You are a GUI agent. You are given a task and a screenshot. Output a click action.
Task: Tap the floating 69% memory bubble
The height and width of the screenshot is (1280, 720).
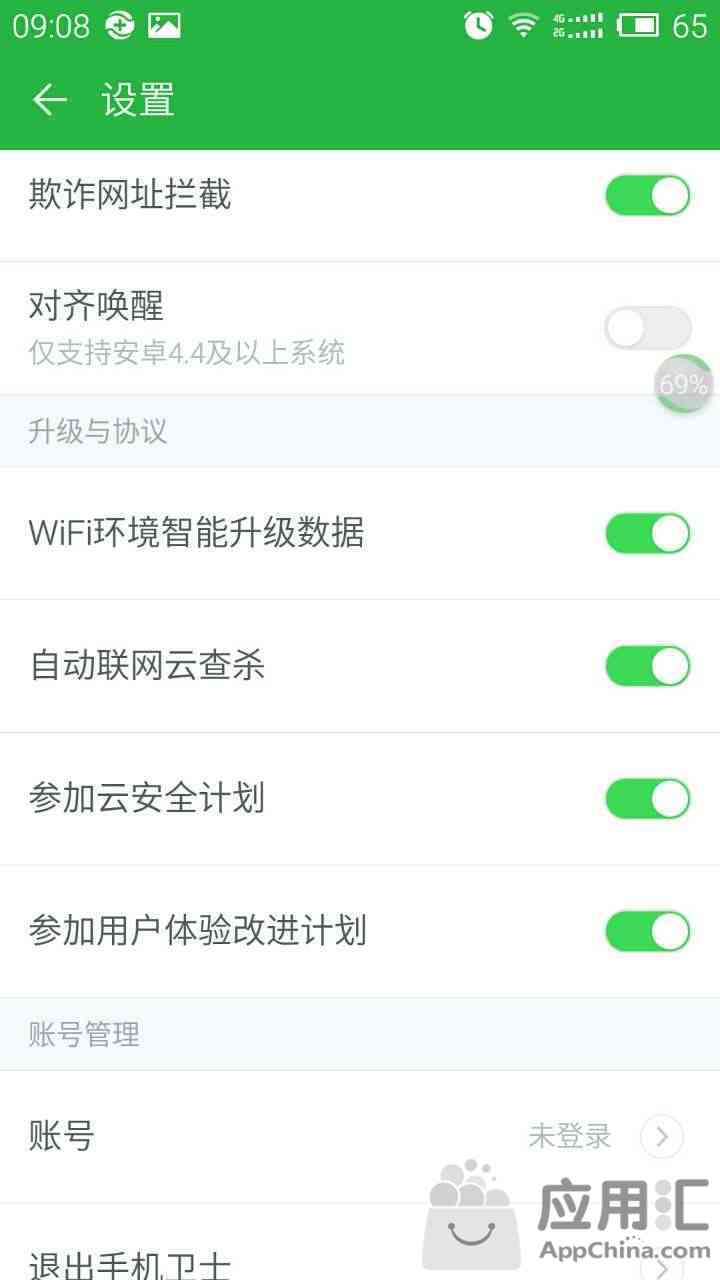coord(685,384)
